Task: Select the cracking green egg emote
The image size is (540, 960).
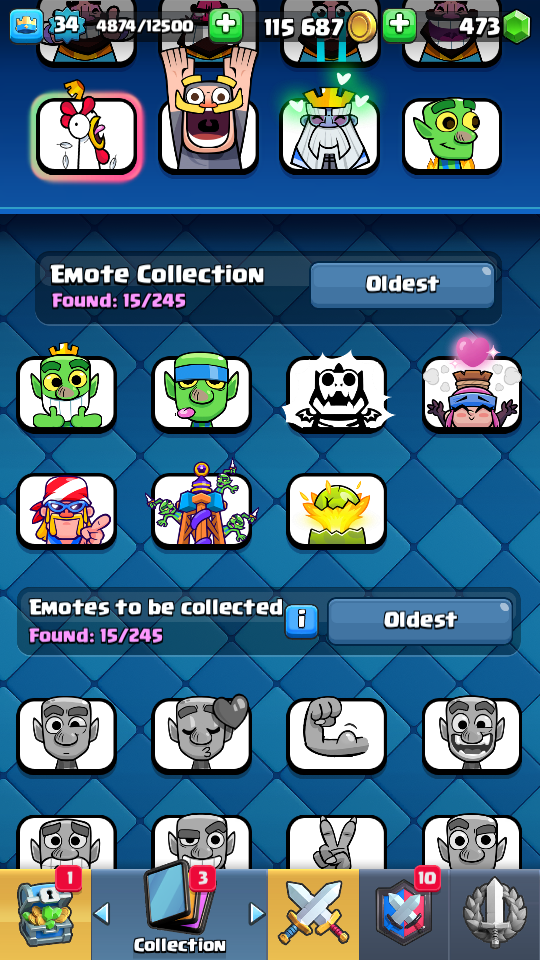Action: point(337,511)
